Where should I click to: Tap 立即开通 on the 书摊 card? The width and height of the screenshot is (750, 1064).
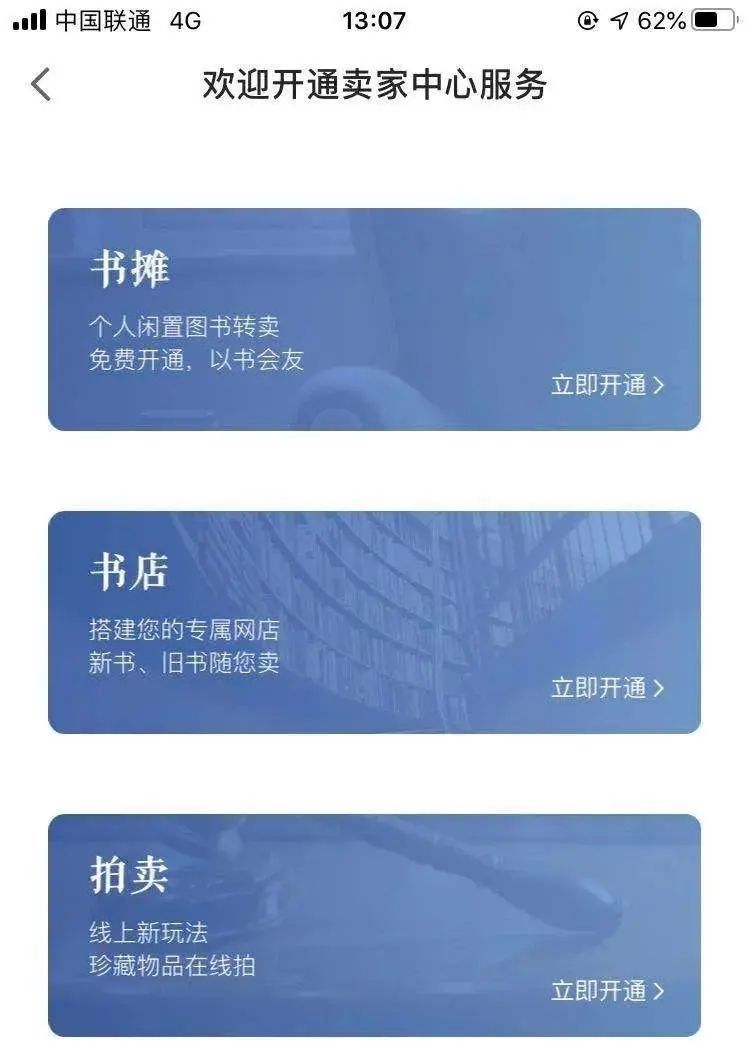coord(607,386)
